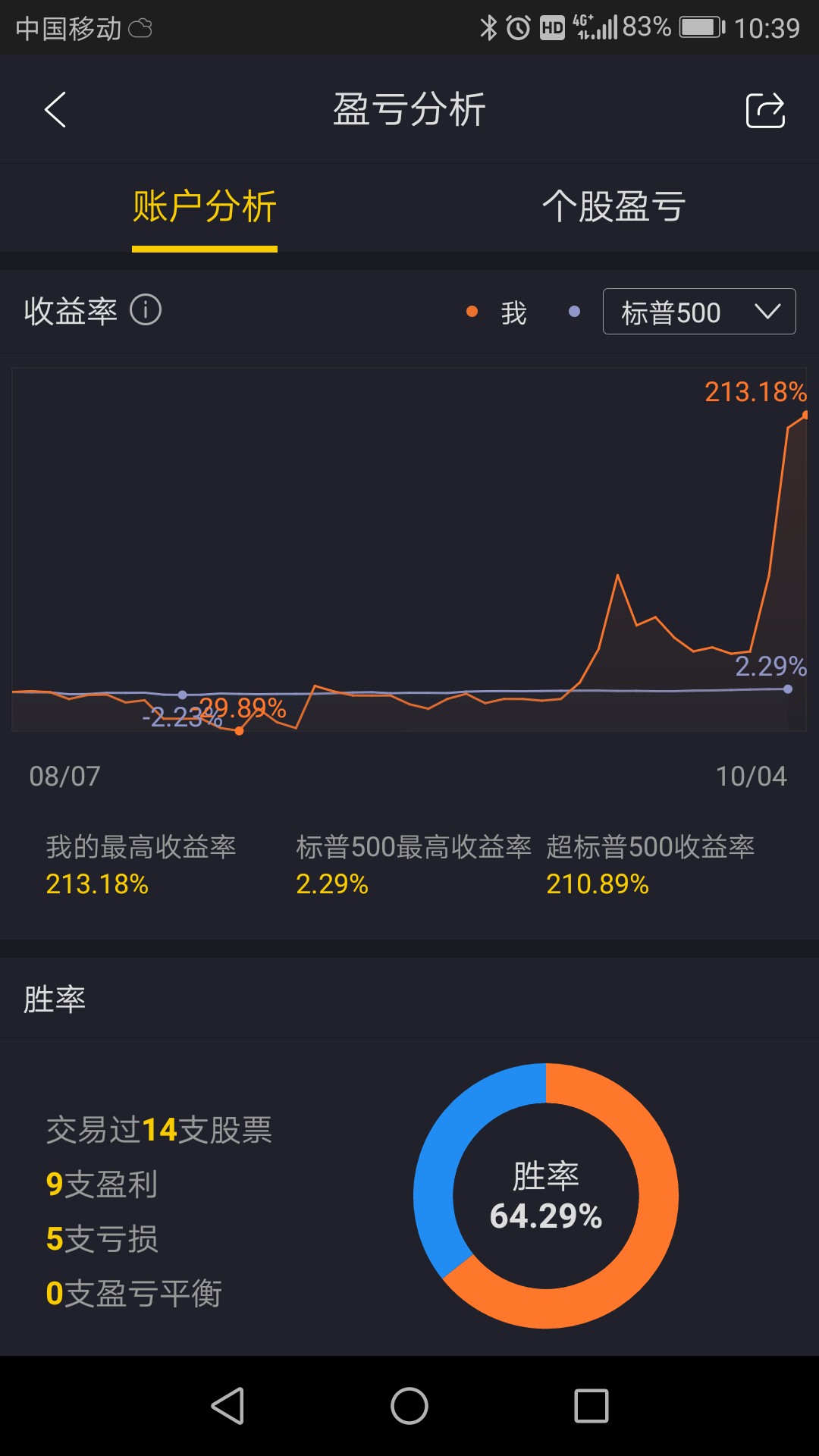
Task: Open recent apps overview
Action: pos(591,1406)
